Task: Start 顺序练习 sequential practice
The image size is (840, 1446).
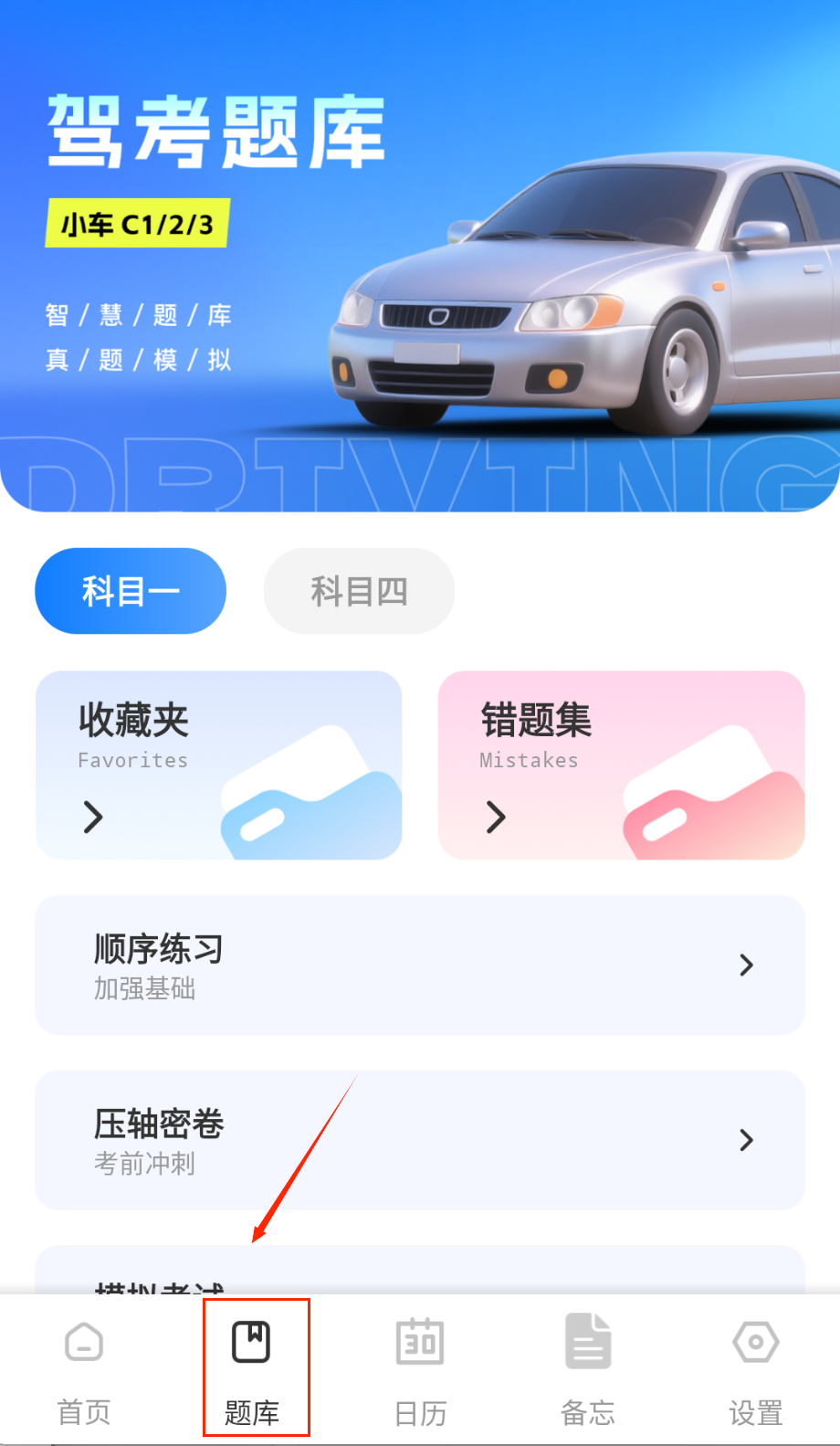Action: [x=419, y=965]
